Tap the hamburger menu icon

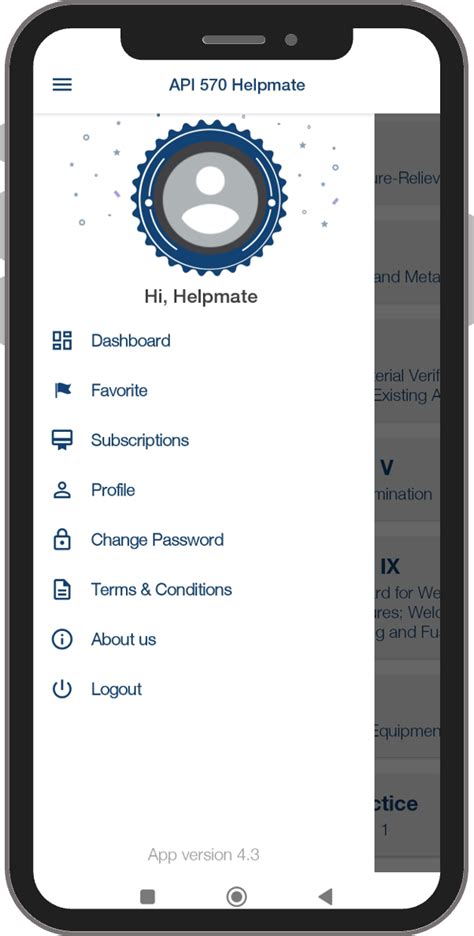coord(62,85)
